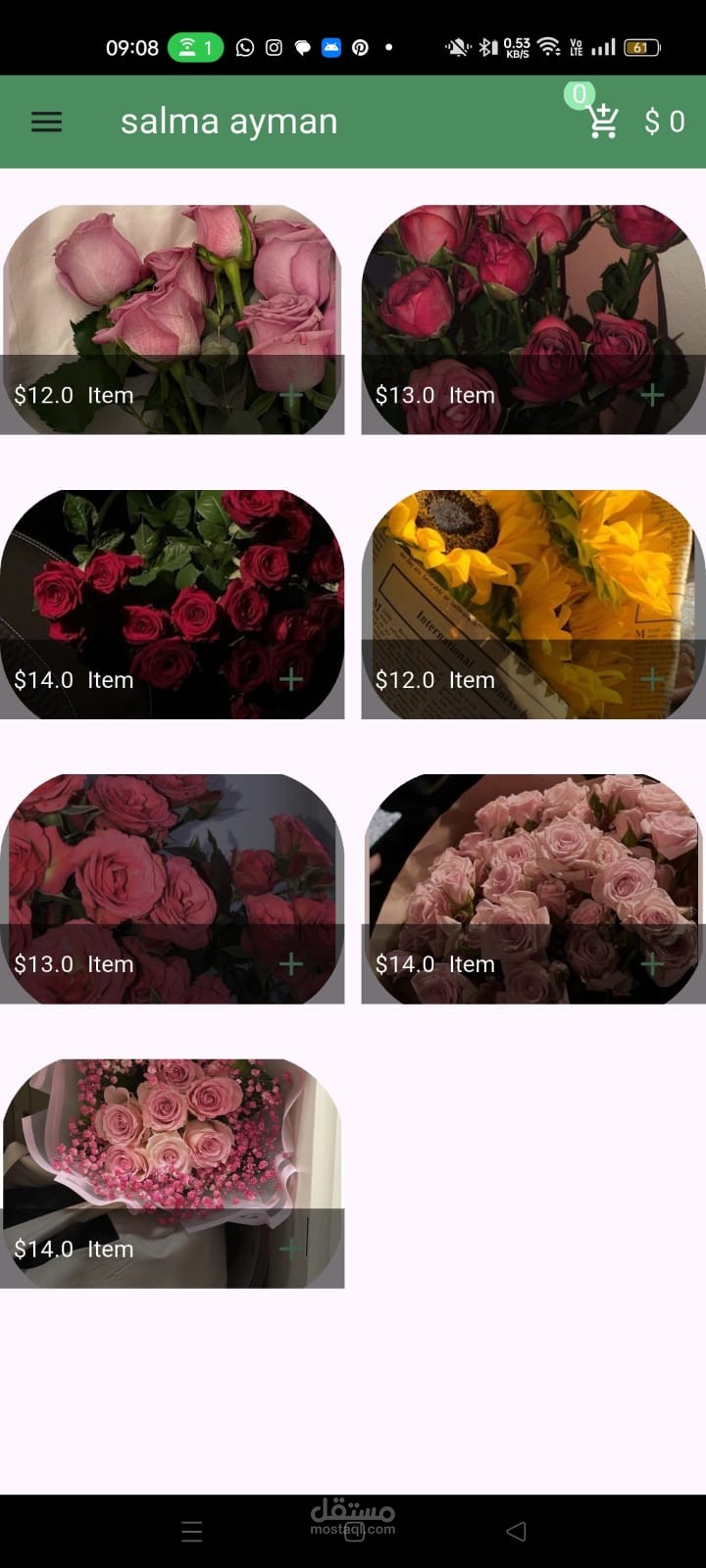Go back using system navigation triangle
This screenshot has height=1568, width=706.
(x=516, y=1531)
